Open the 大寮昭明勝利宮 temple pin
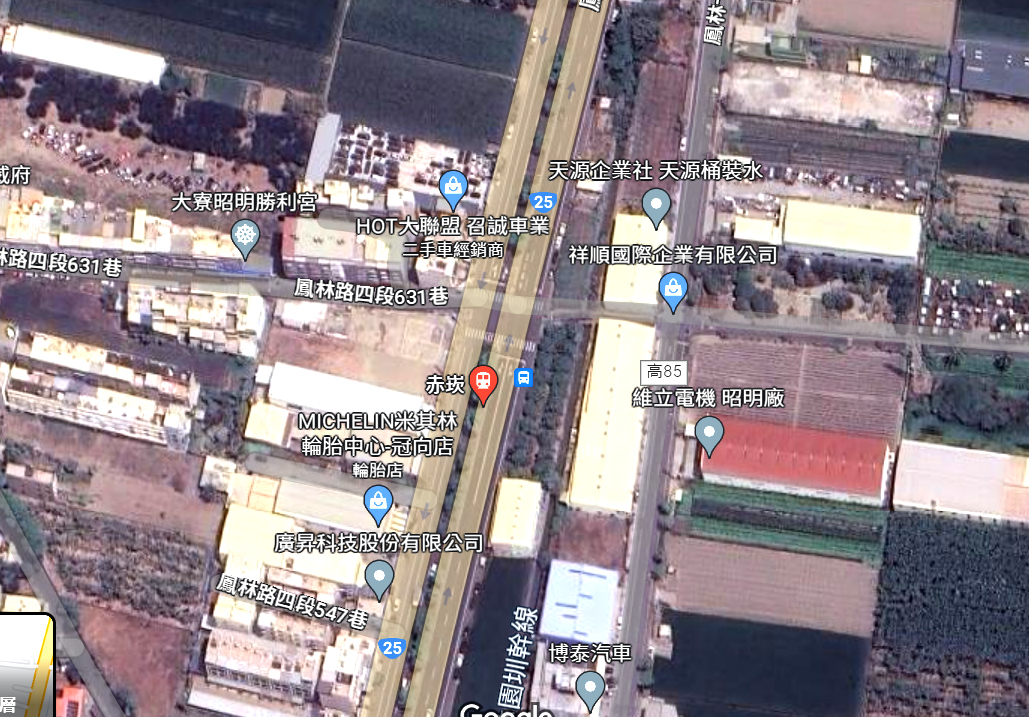The height and width of the screenshot is (717, 1029). pos(245,237)
